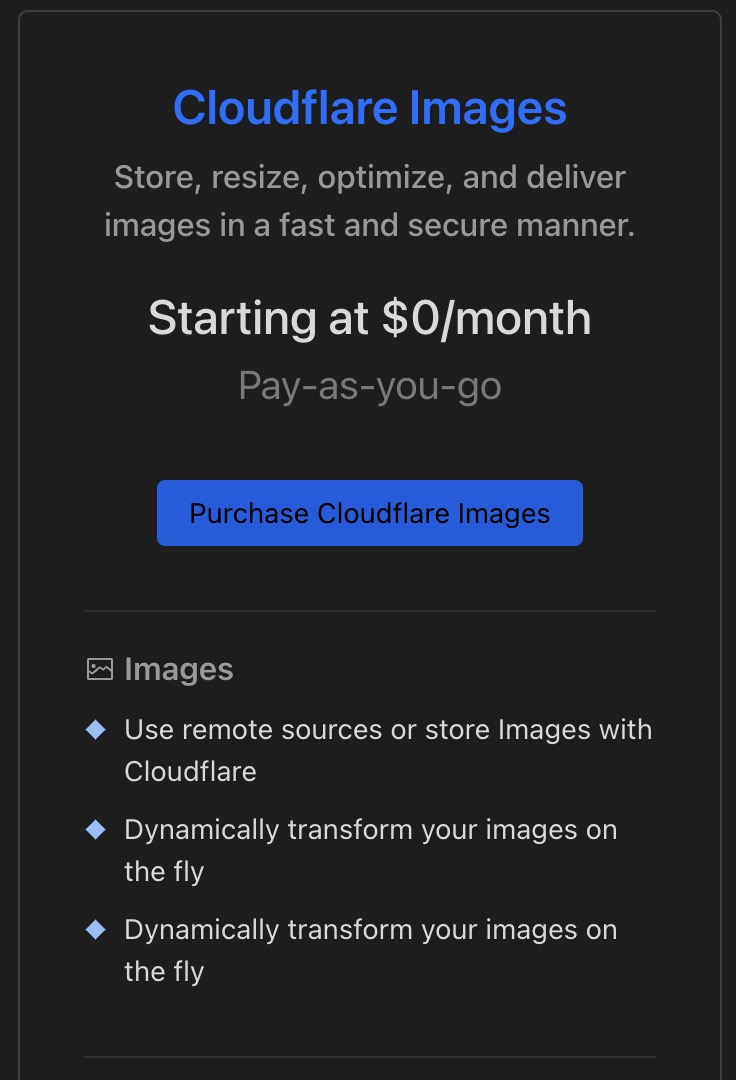
Task: Toggle the remote sources feature entry
Action: [388, 750]
